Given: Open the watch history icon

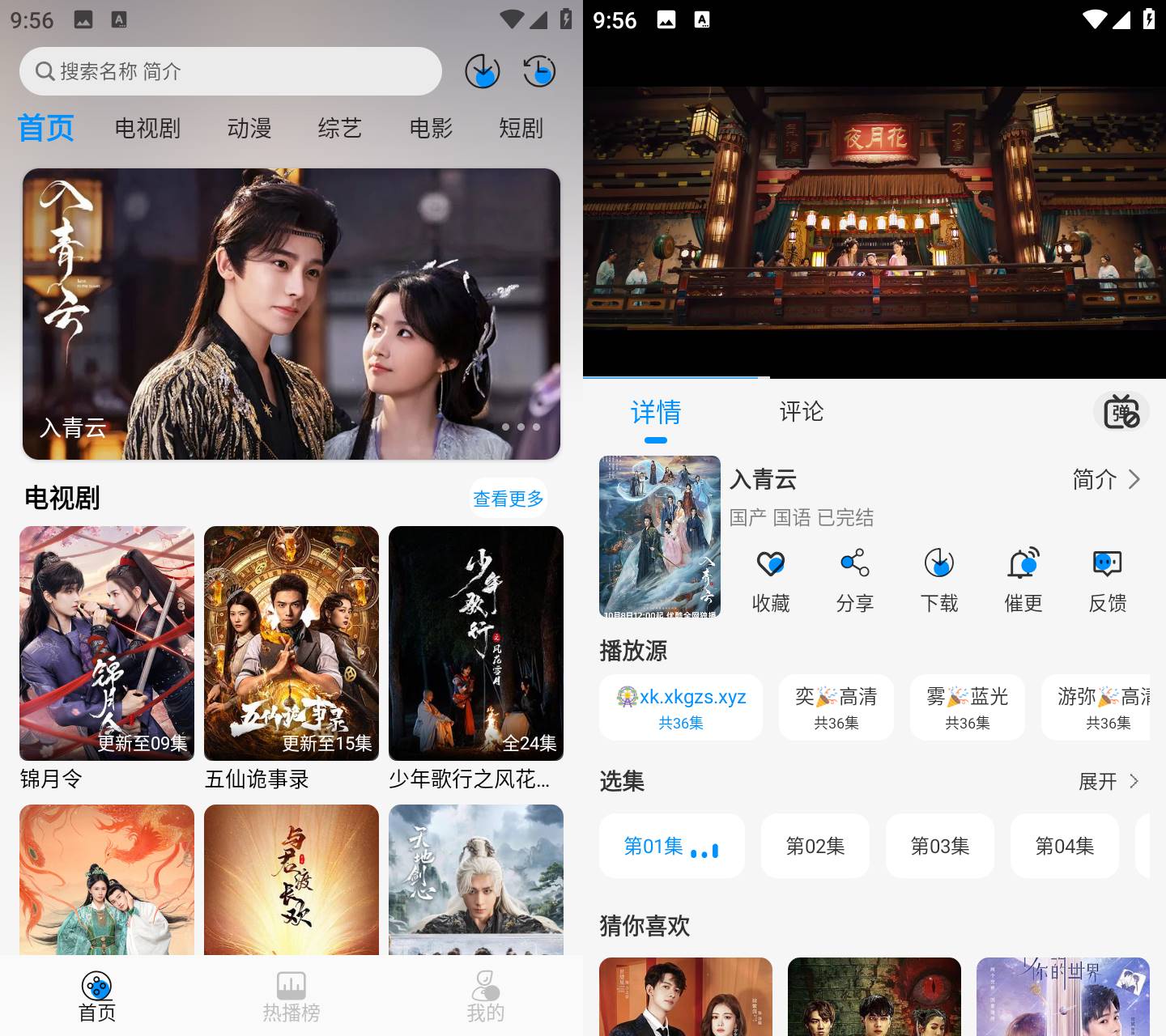Looking at the screenshot, I should (538, 71).
